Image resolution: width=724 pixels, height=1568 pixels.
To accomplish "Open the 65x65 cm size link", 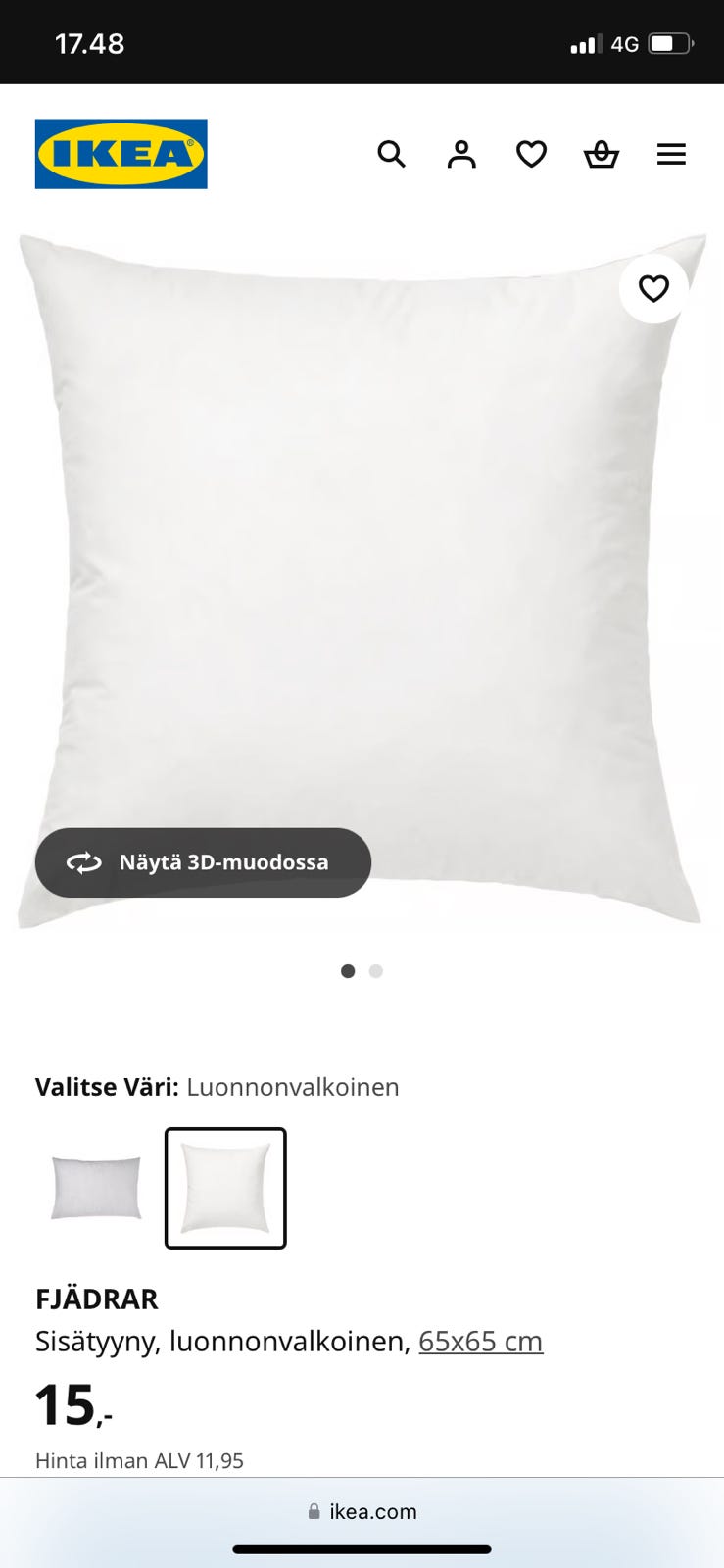I will (480, 1341).
